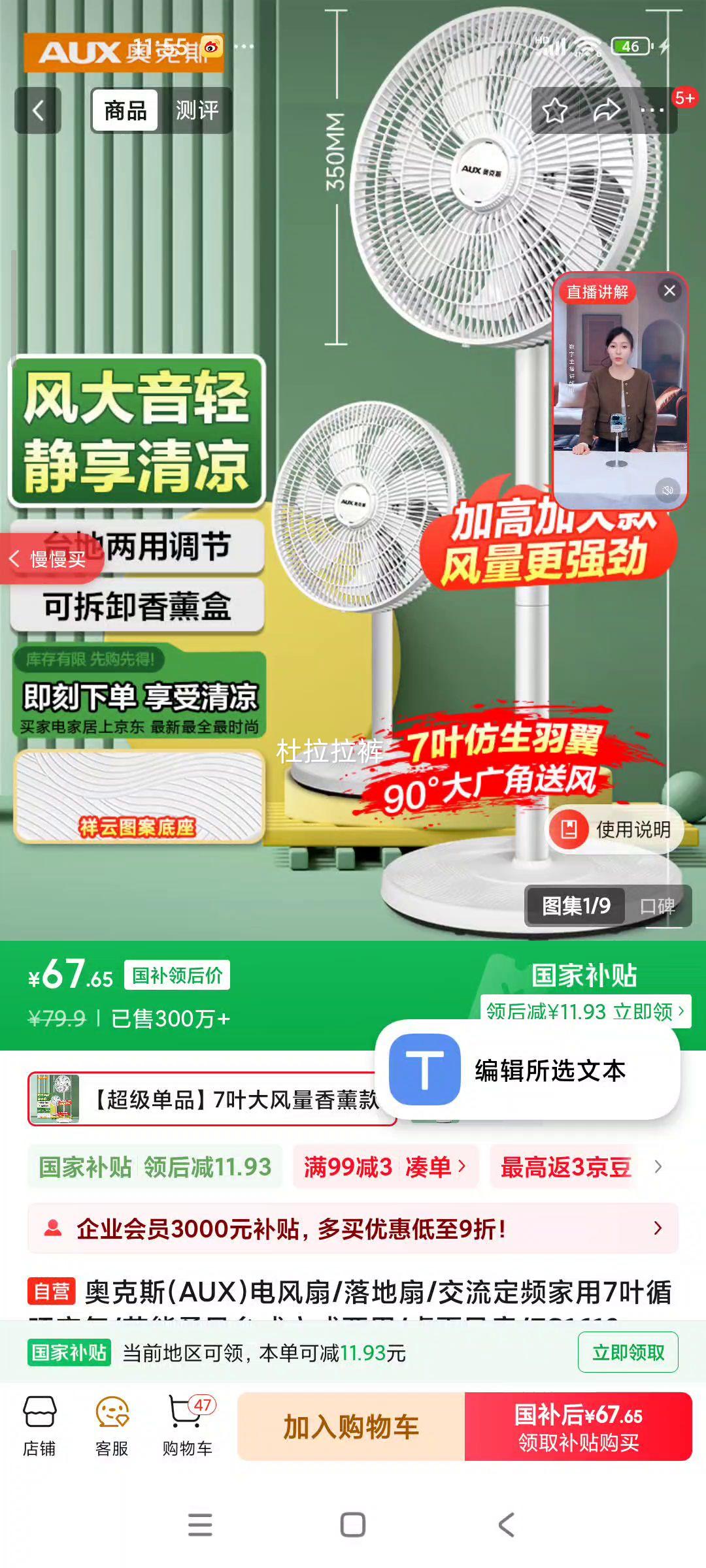Add item via 加入购物车
Image resolution: width=706 pixels, height=1568 pixels.
pos(351,1426)
